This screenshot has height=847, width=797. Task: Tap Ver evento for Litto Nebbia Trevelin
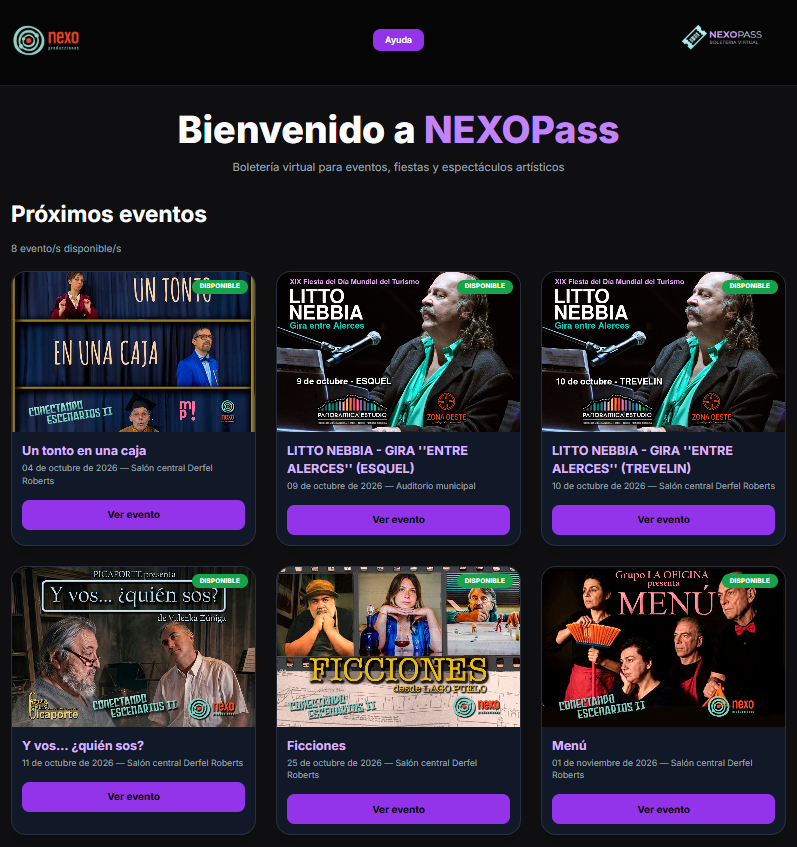(x=663, y=520)
